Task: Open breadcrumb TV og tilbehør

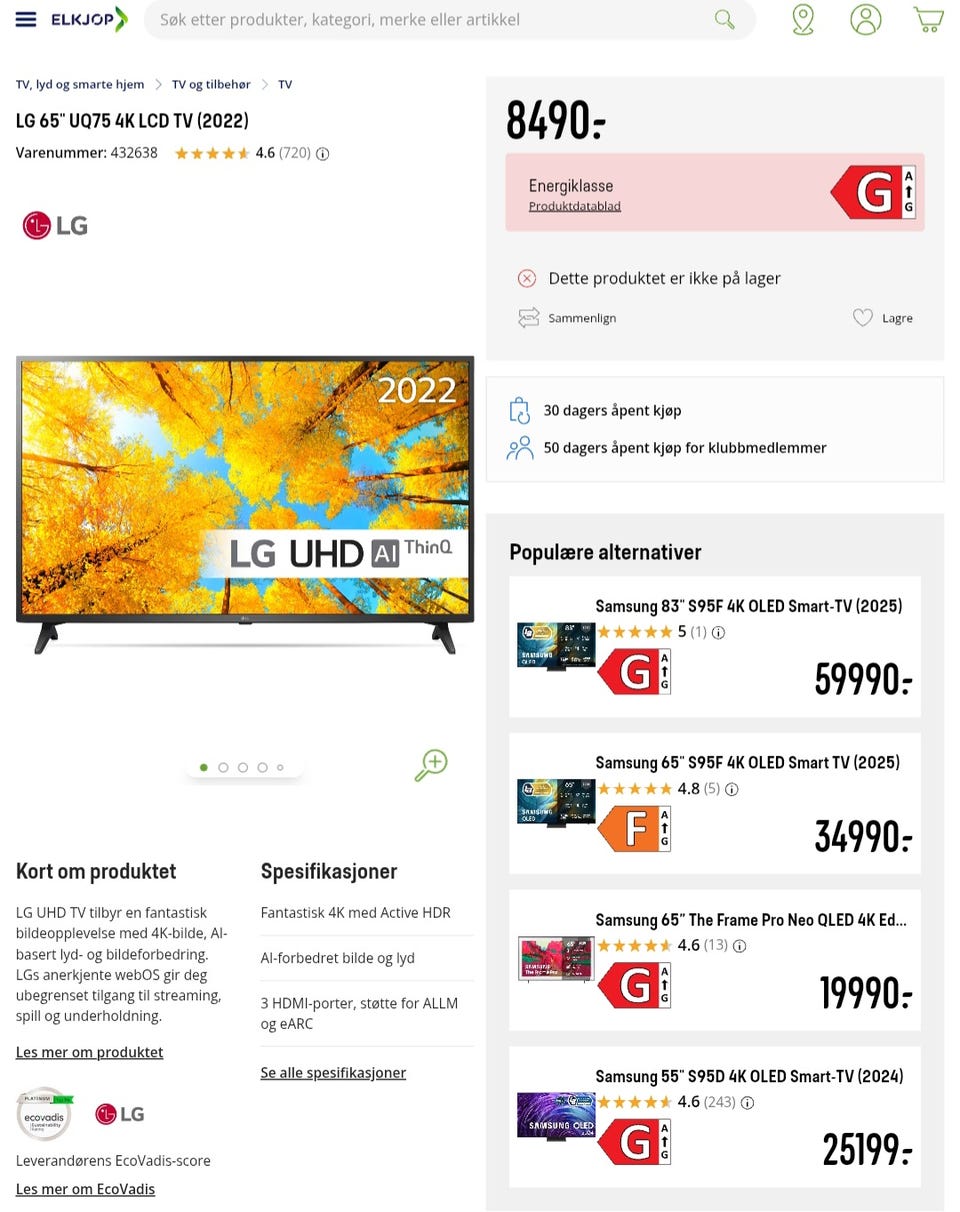Action: click(211, 84)
